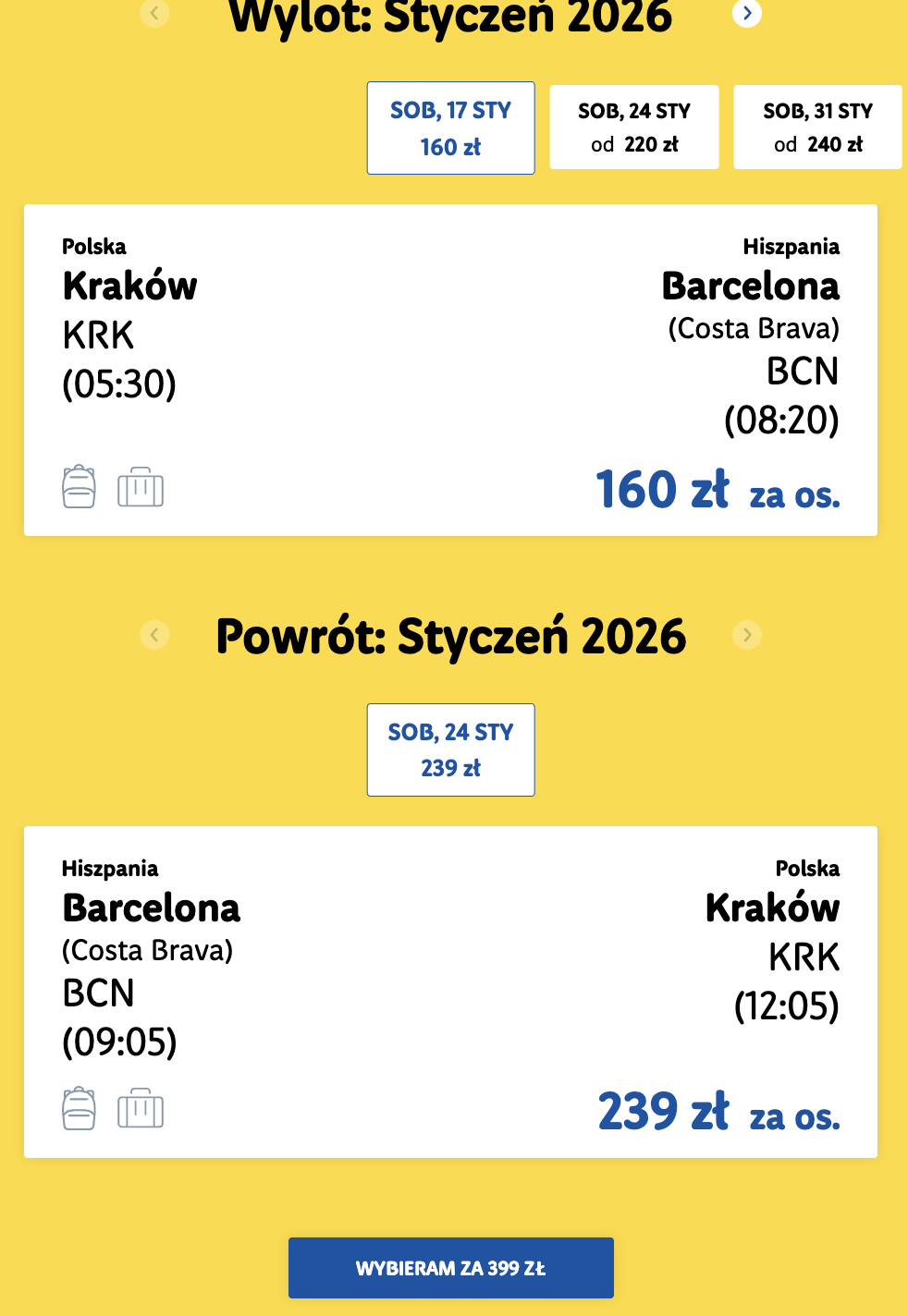Image resolution: width=908 pixels, height=1316 pixels.
Task: Tap Wybieram za 399 zł button
Action: [450, 1268]
